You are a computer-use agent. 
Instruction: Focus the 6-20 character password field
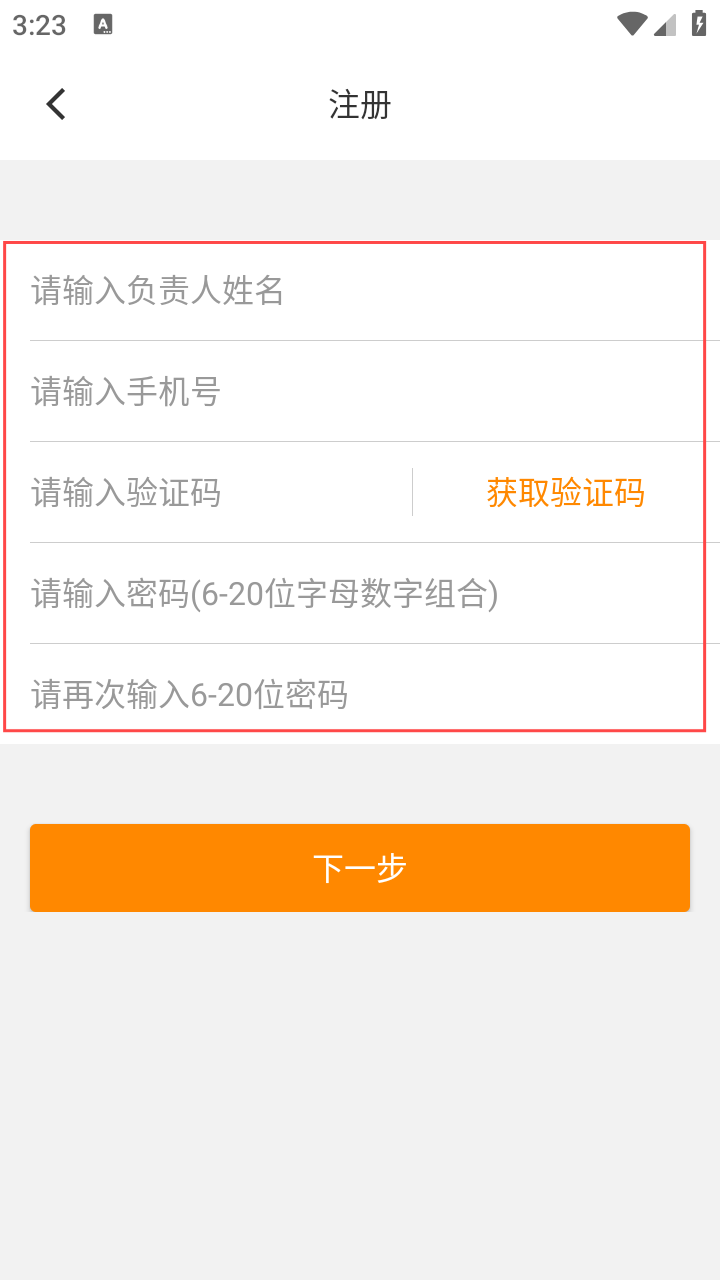click(x=360, y=594)
